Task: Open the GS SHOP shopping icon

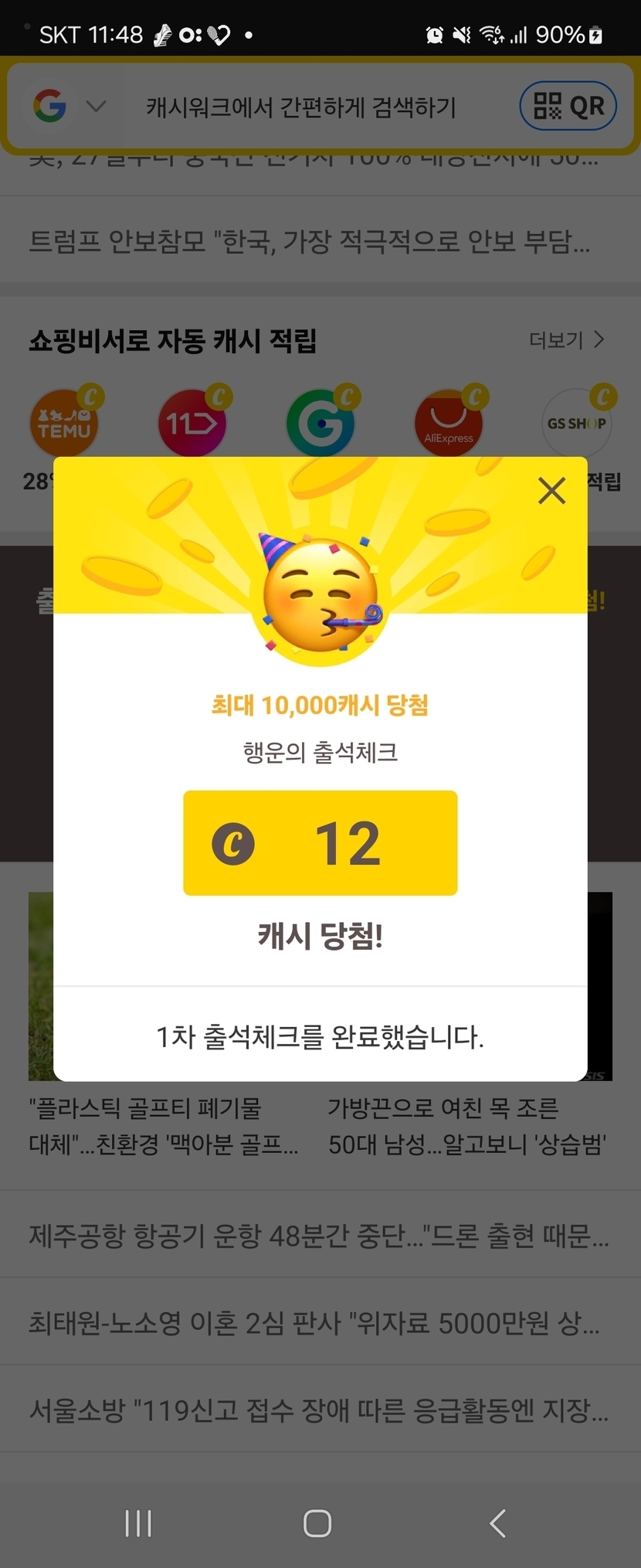Action: pyautogui.click(x=578, y=422)
